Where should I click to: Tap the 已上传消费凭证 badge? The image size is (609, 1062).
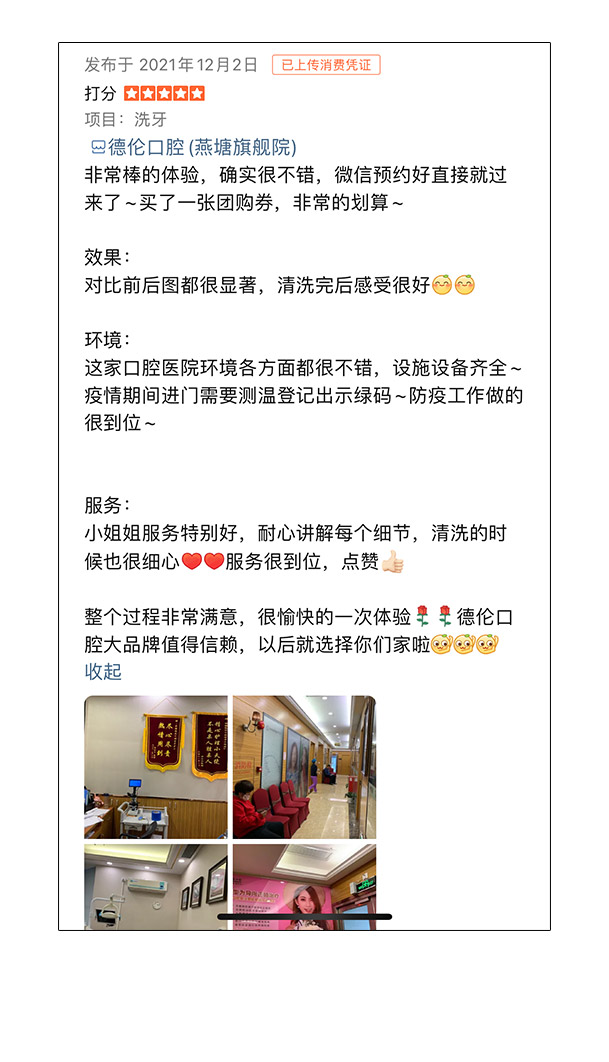tap(326, 65)
